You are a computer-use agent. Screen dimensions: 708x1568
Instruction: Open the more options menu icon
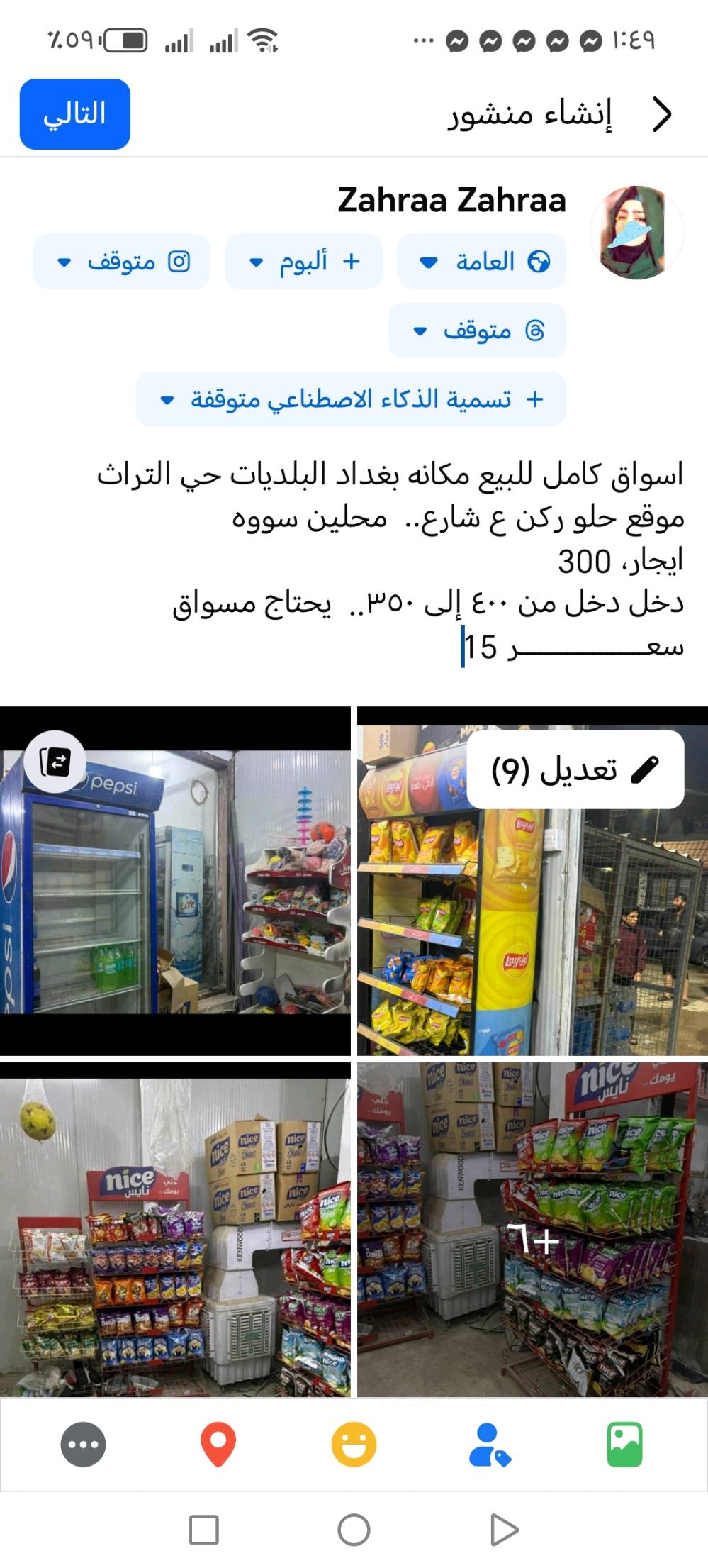(84, 1447)
